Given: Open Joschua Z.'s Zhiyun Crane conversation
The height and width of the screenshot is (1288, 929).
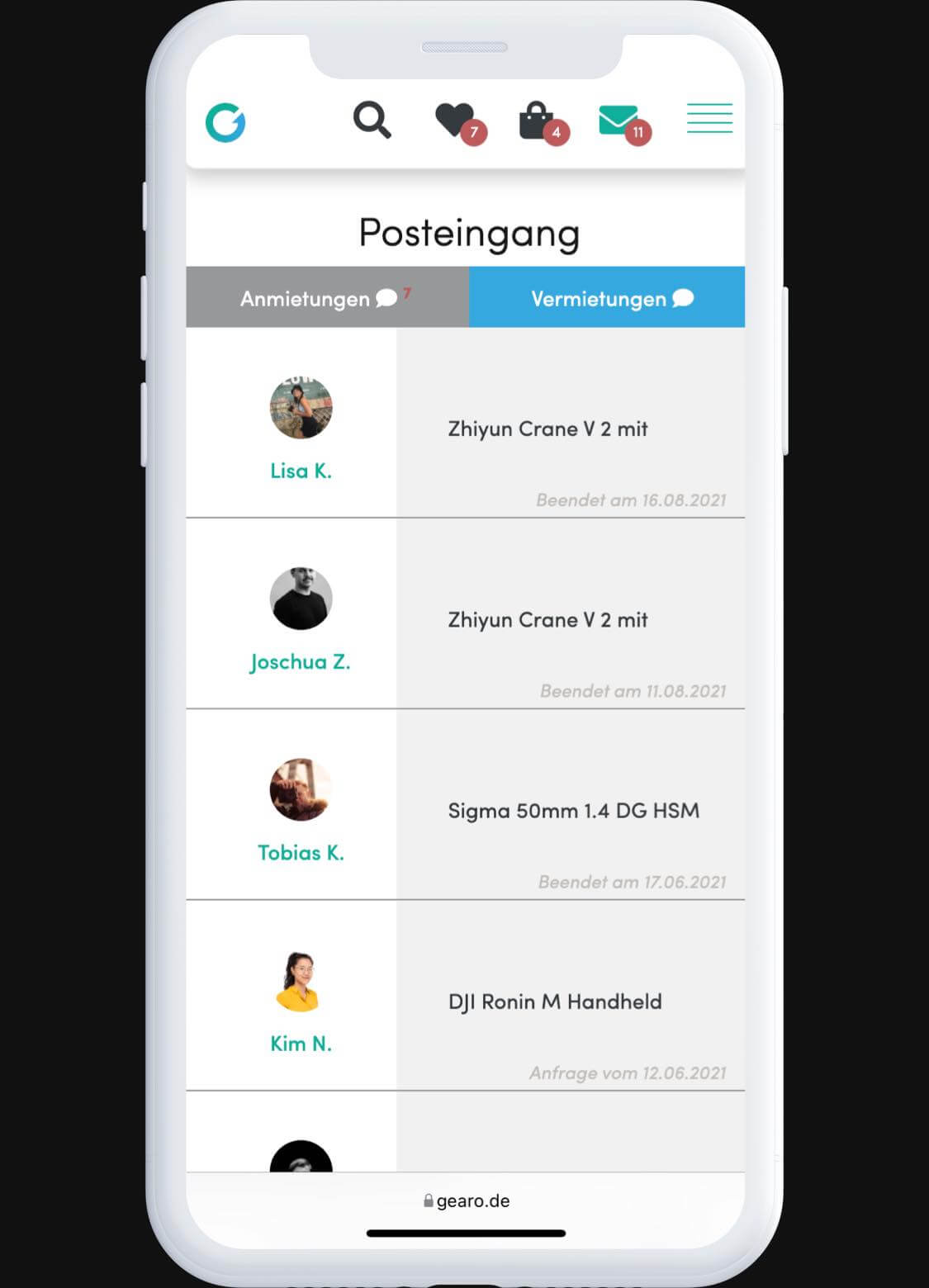Looking at the screenshot, I should click(570, 620).
